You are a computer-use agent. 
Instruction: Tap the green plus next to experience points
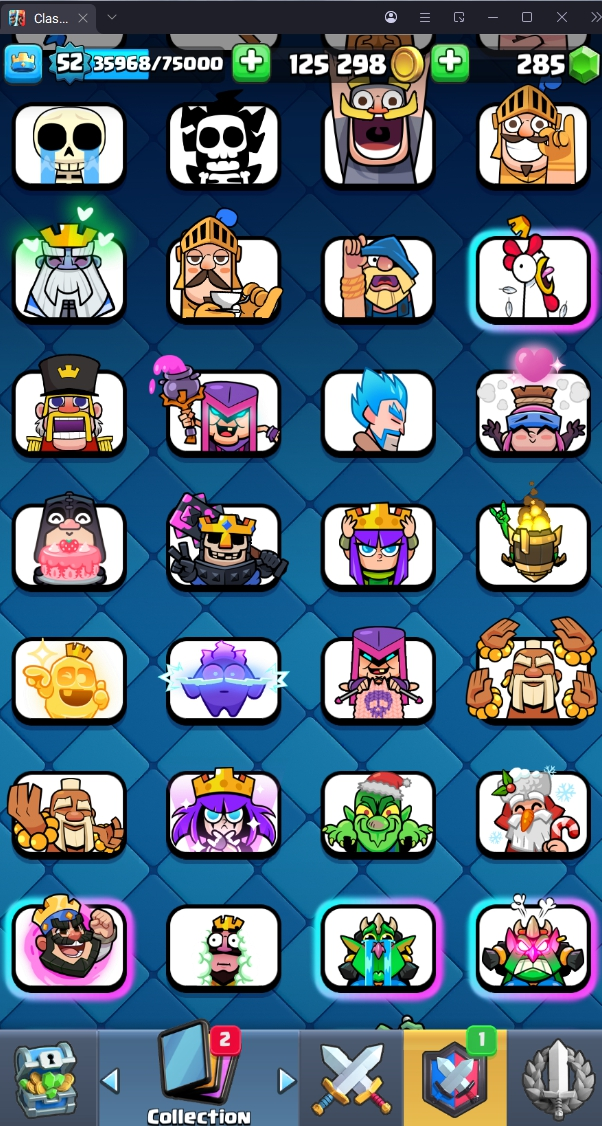tap(251, 63)
